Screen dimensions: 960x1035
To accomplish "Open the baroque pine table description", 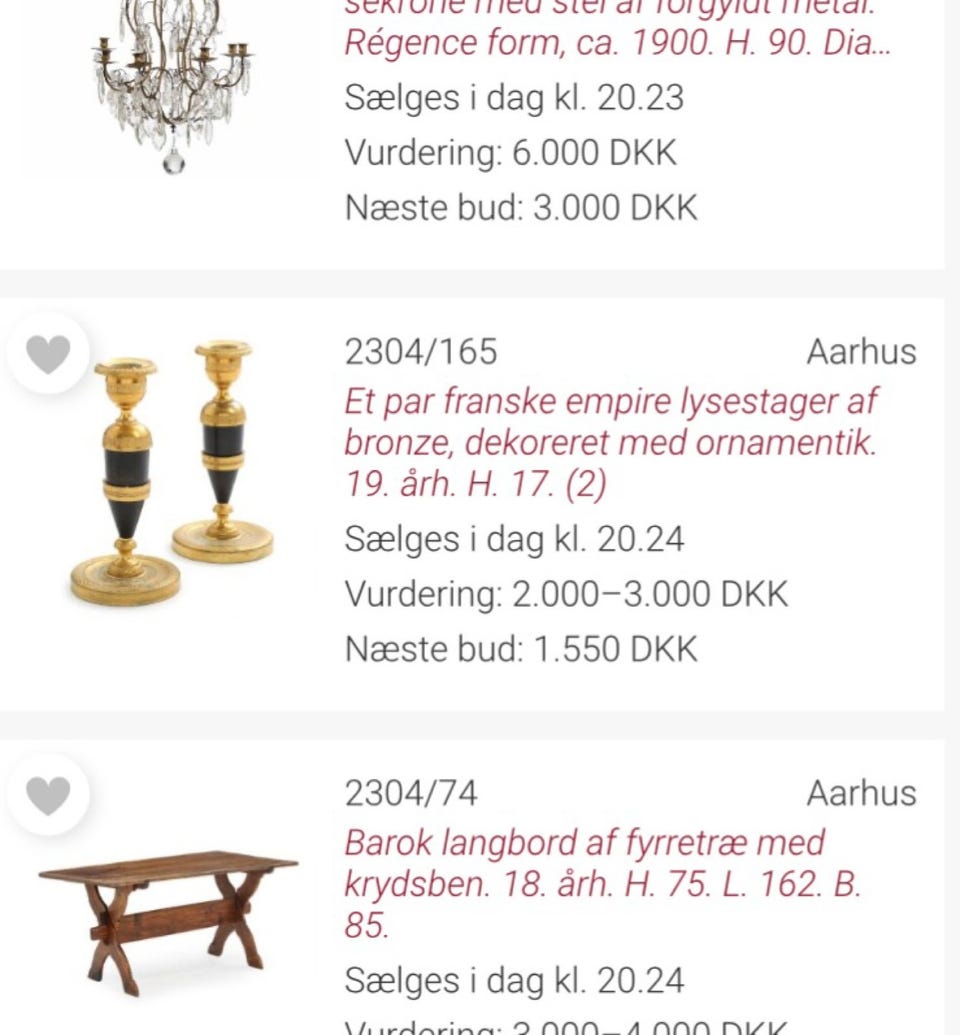I will pos(610,880).
